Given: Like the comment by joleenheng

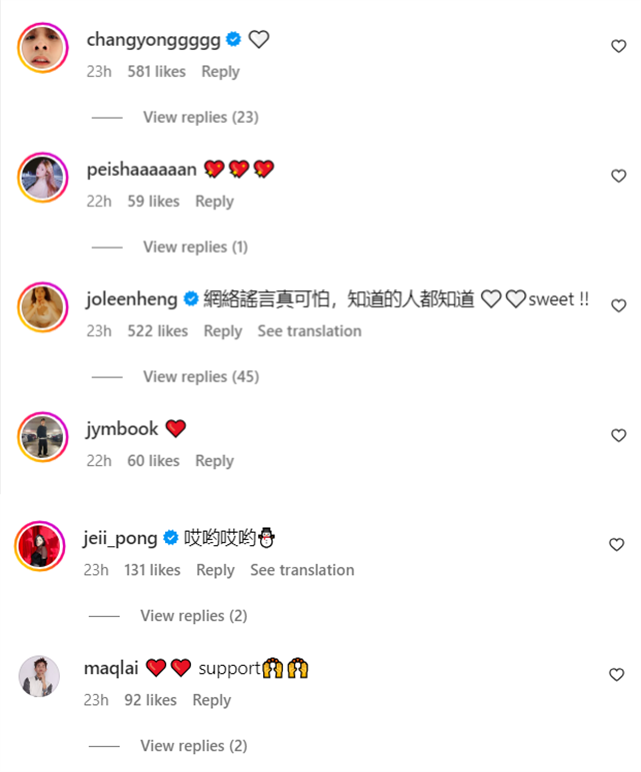Looking at the screenshot, I should [618, 306].
